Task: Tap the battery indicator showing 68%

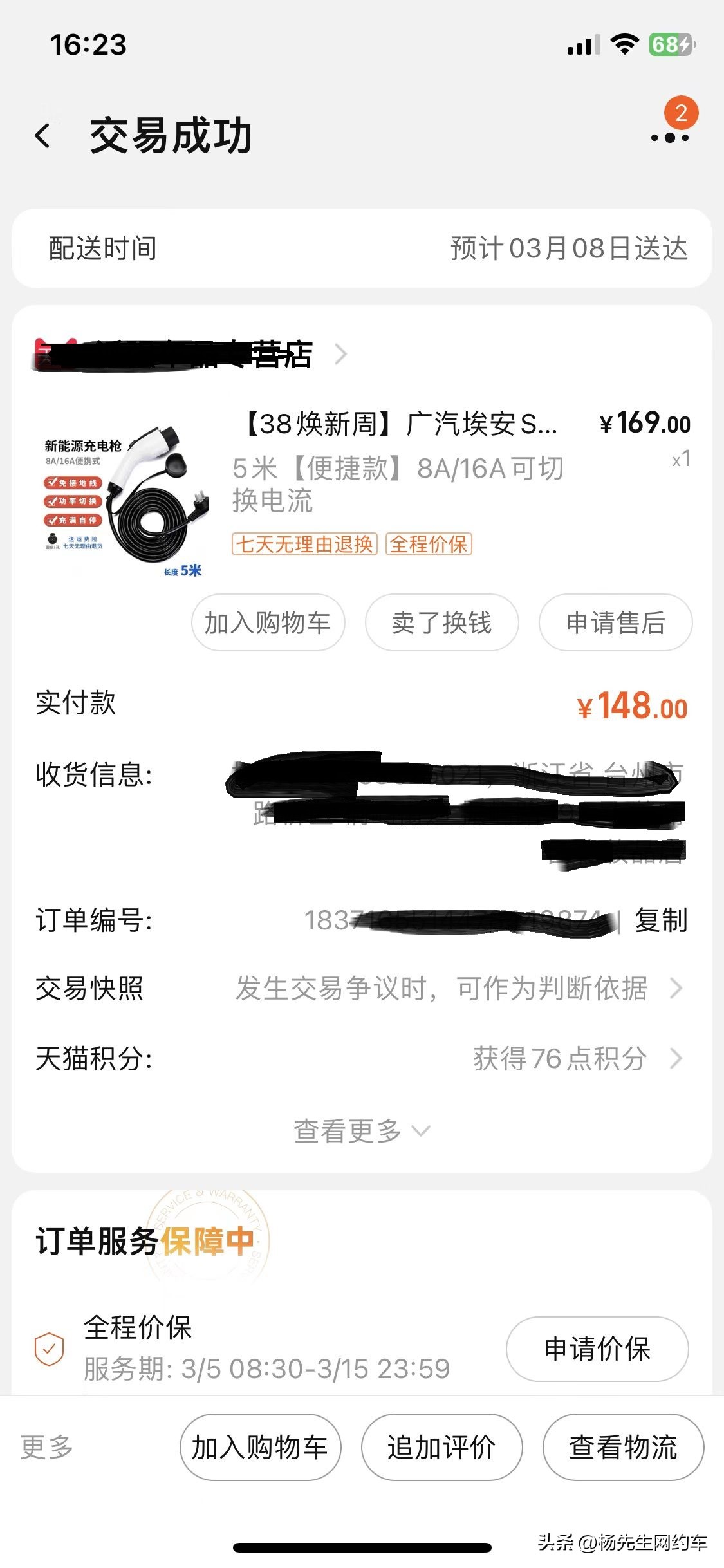Action: point(669,45)
